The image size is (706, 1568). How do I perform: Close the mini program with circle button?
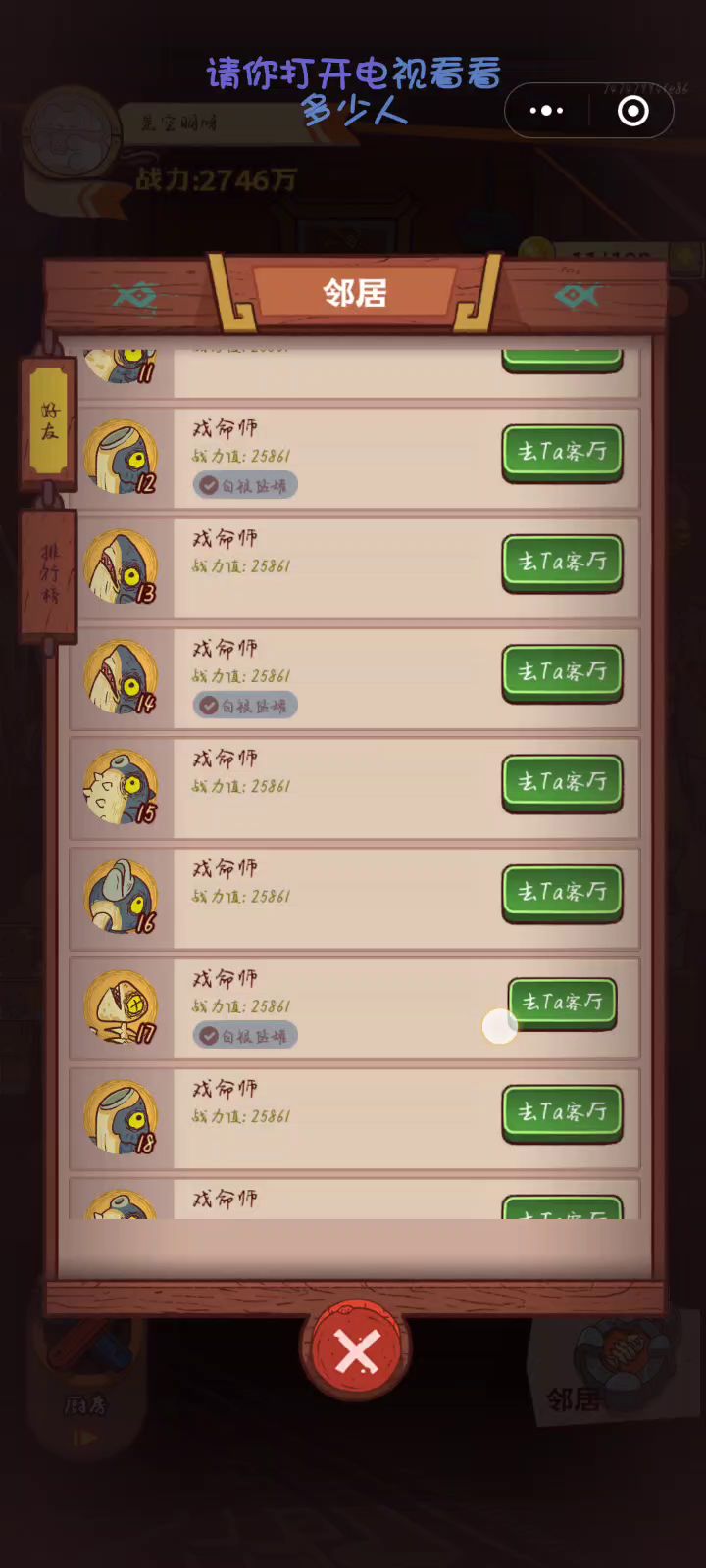[632, 111]
